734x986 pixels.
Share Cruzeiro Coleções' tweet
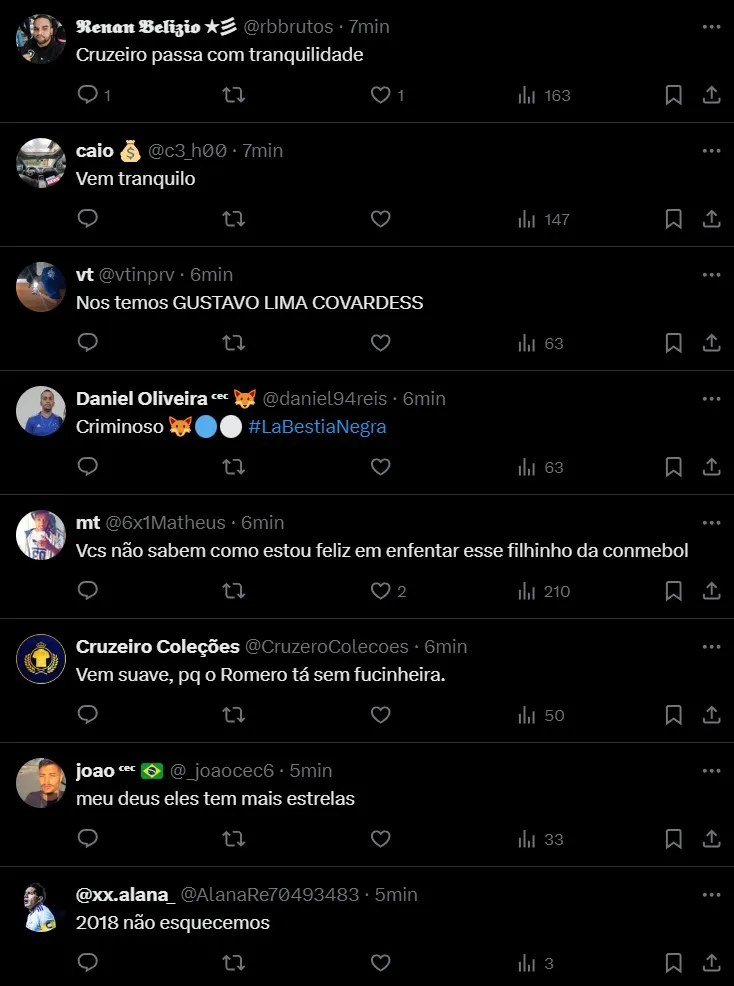[x=711, y=715]
